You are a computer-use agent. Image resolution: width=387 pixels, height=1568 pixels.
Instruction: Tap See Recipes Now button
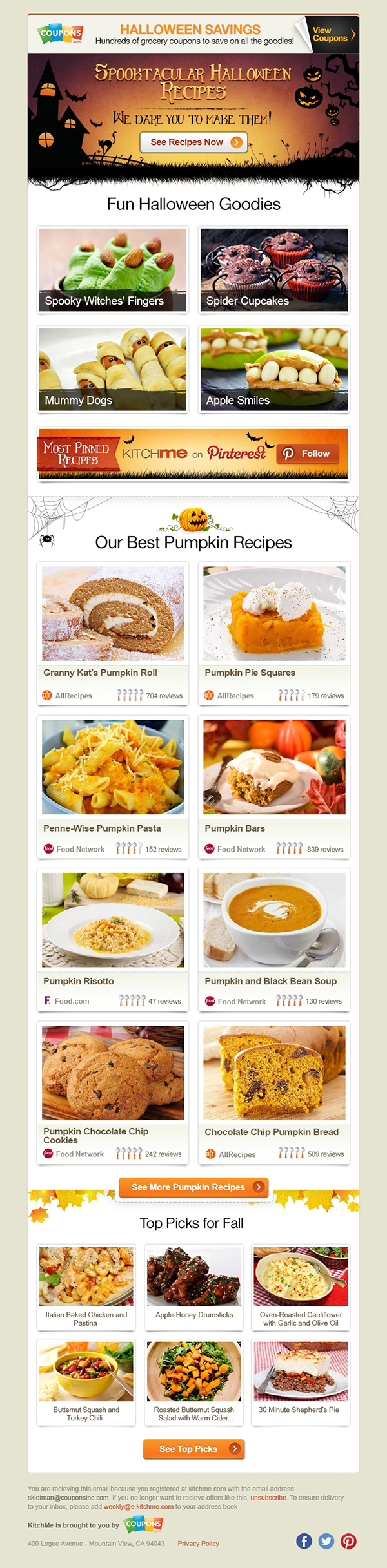click(192, 142)
